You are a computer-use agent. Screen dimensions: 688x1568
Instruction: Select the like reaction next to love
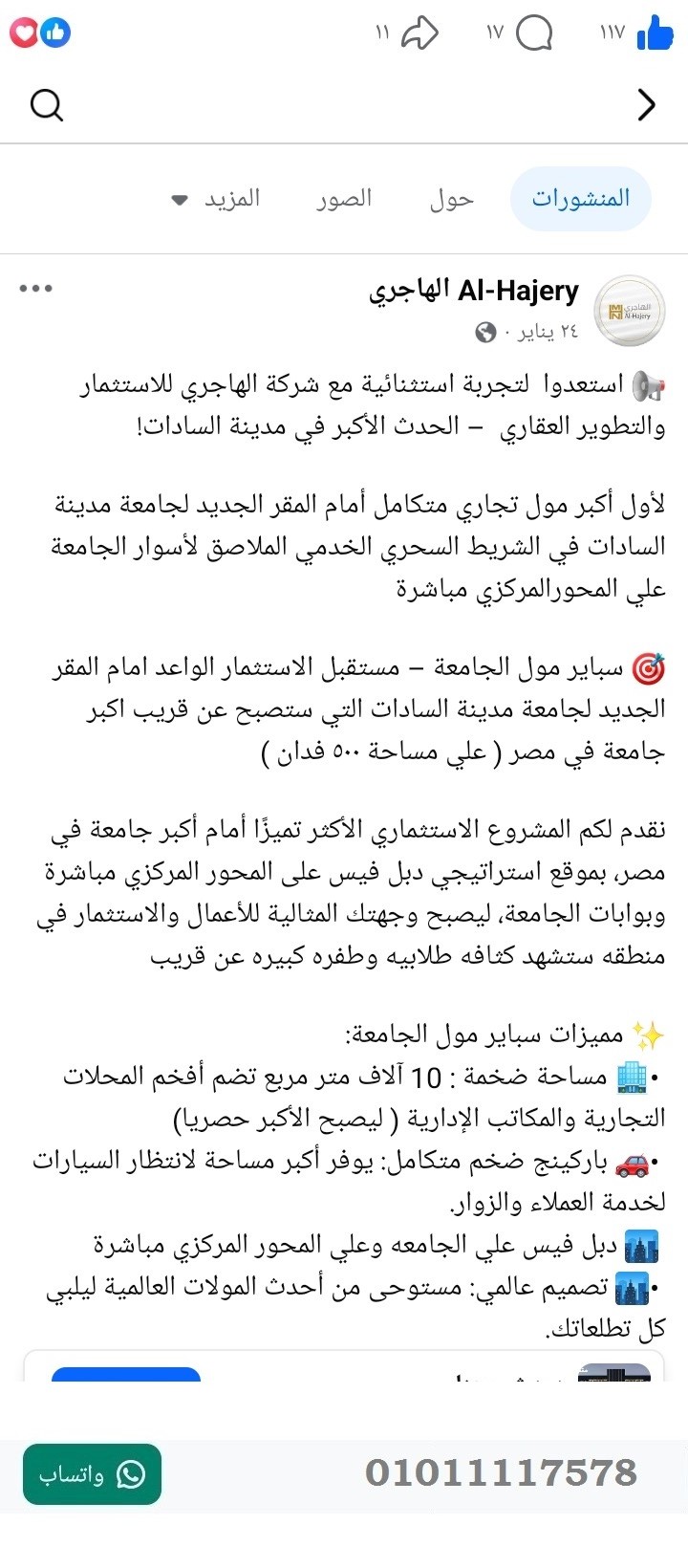tap(55, 32)
